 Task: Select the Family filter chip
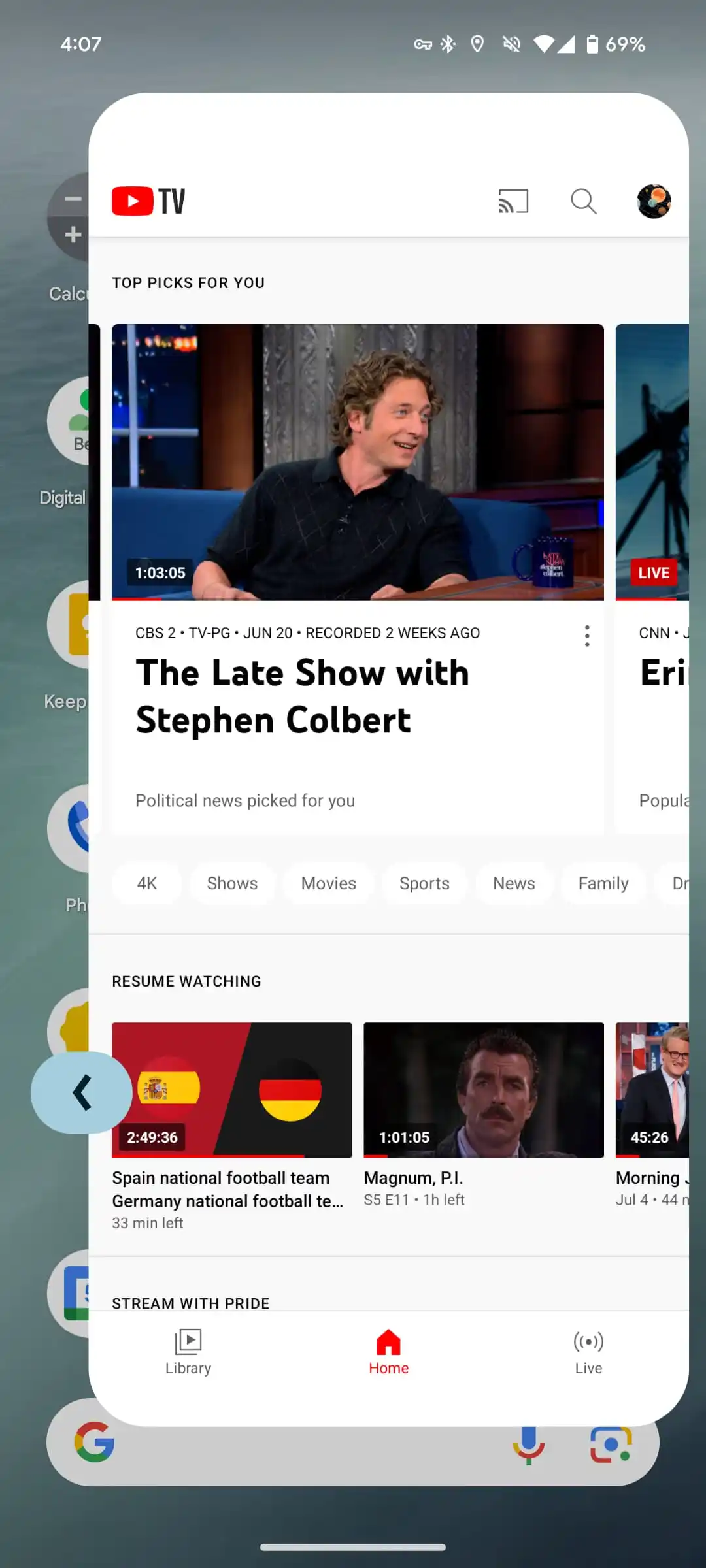coord(603,883)
